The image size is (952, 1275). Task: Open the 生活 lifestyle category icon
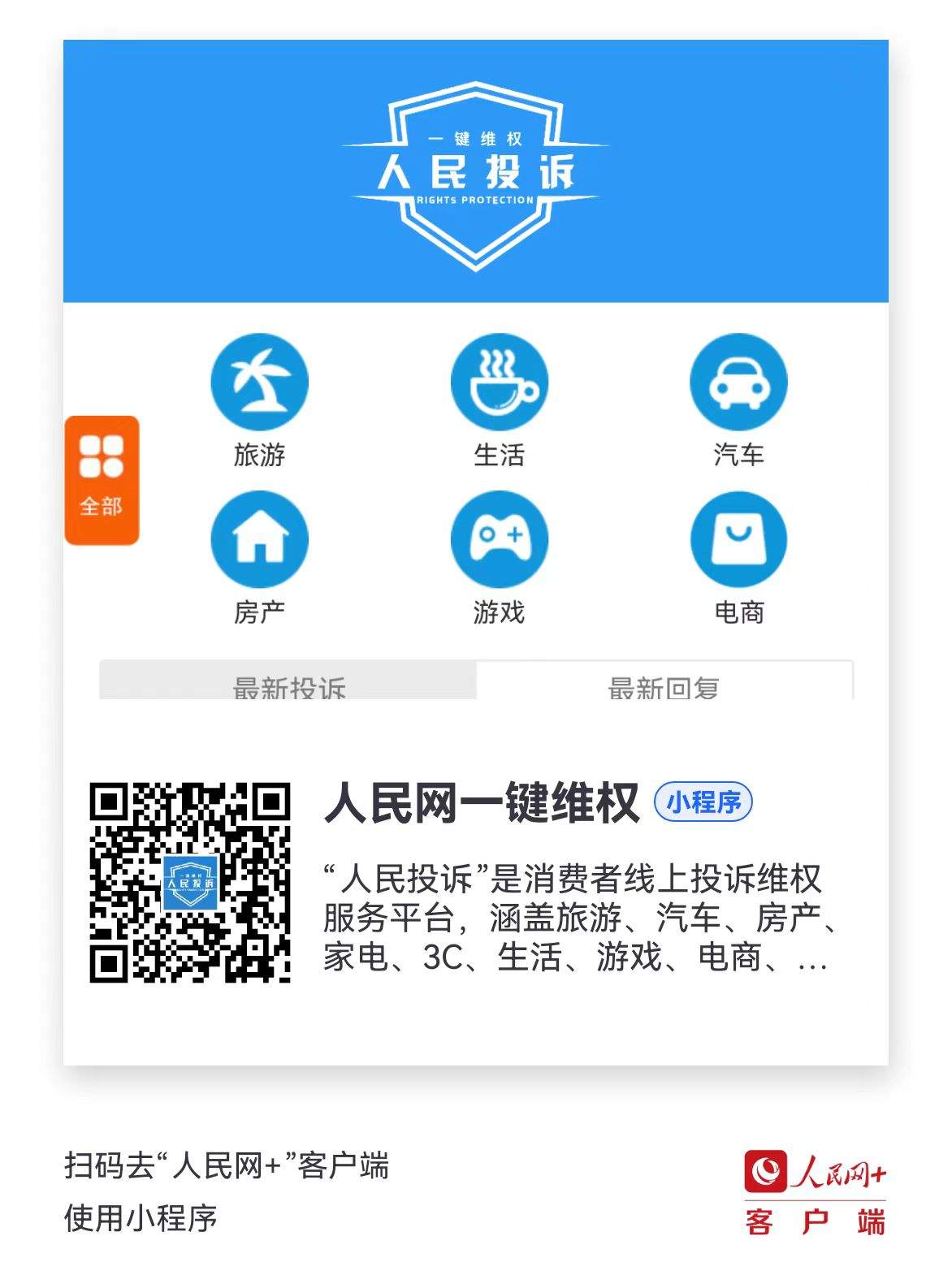499,382
